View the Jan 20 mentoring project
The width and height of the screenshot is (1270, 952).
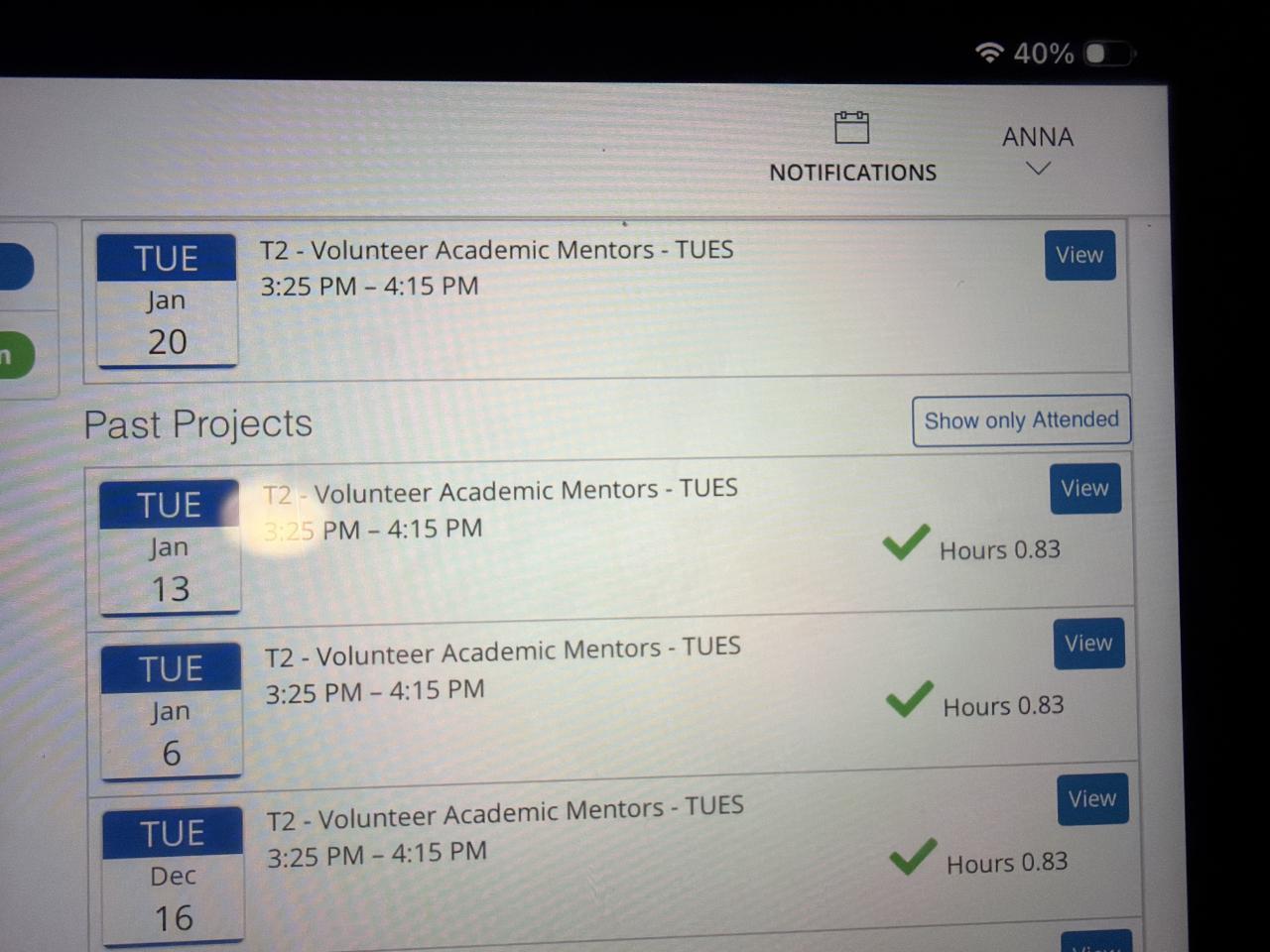pyautogui.click(x=1079, y=256)
